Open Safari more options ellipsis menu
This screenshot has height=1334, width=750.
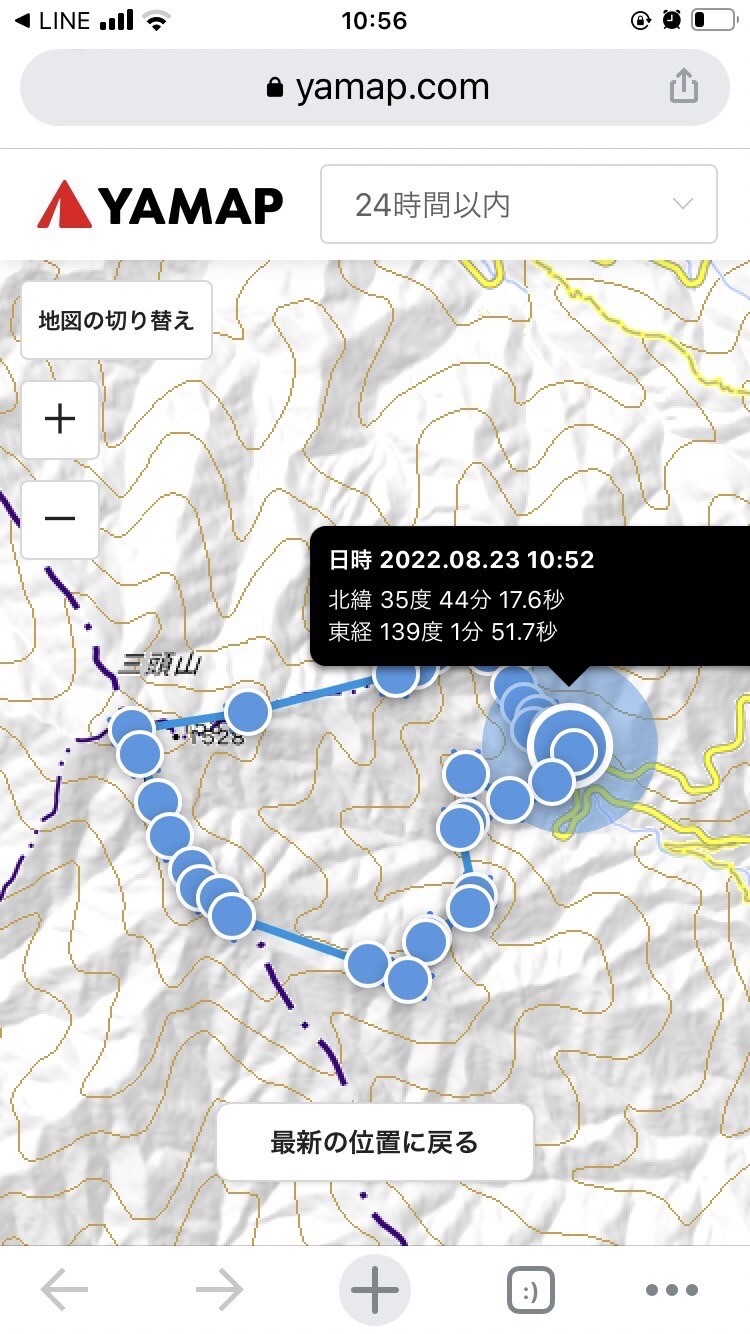click(x=672, y=1290)
